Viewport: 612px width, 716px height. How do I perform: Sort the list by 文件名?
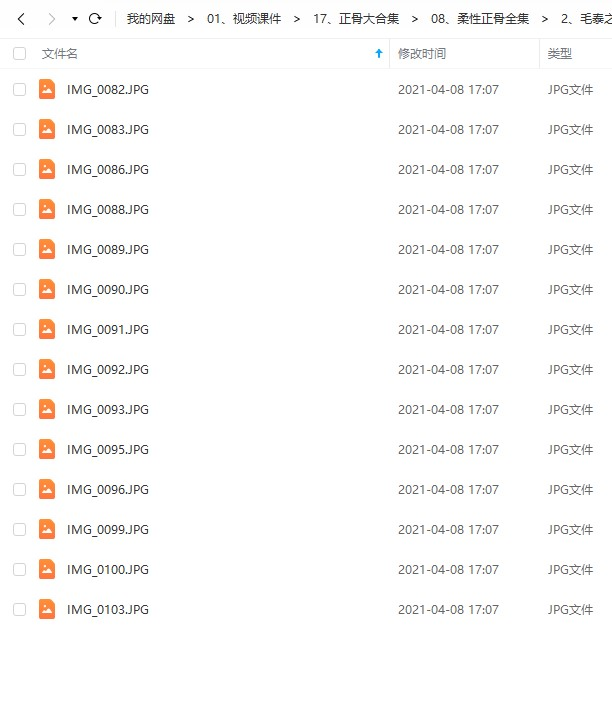60,54
